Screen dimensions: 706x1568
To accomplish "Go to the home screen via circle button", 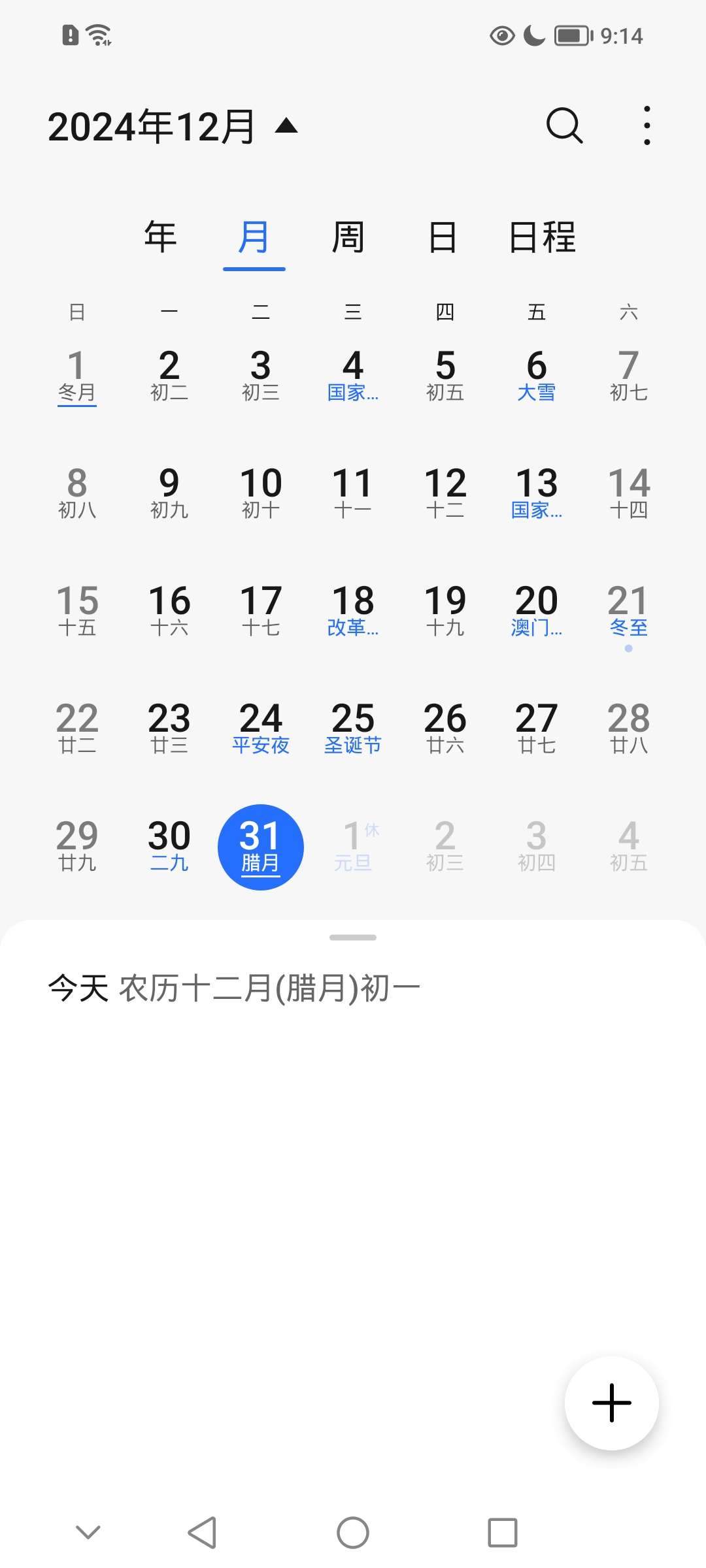I will pyautogui.click(x=353, y=1532).
